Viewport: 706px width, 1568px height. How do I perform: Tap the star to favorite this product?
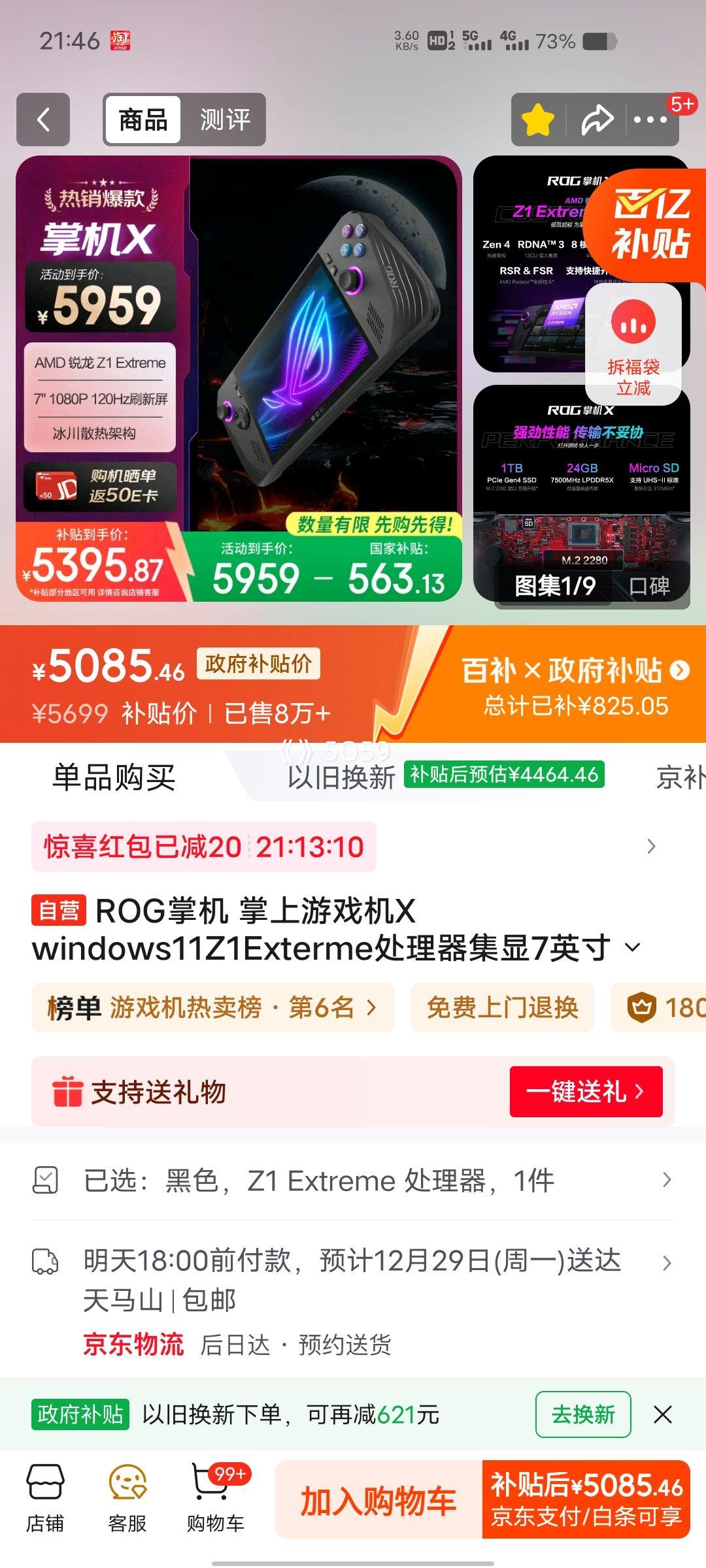(x=537, y=120)
